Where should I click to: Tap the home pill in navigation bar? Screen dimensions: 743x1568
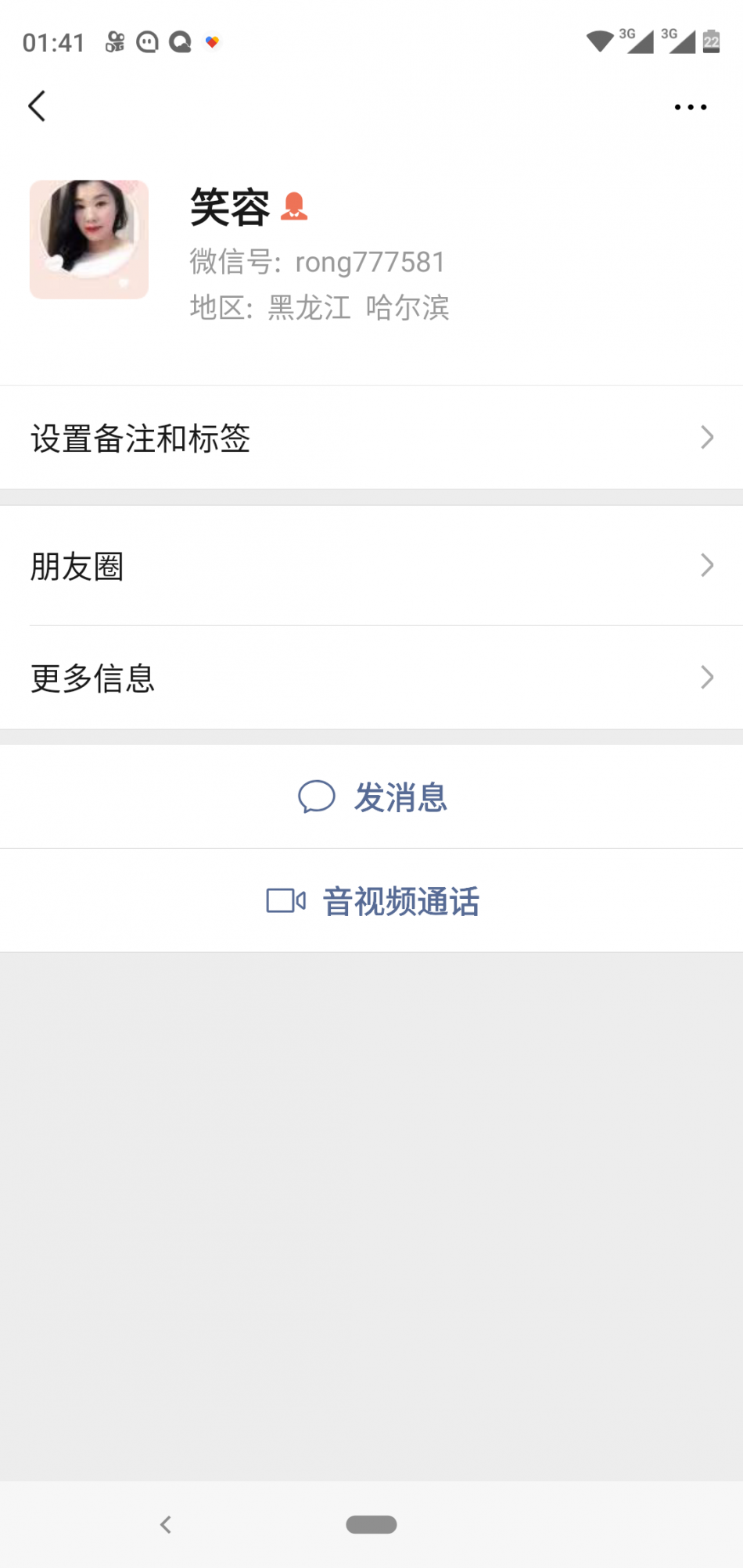(371, 1524)
